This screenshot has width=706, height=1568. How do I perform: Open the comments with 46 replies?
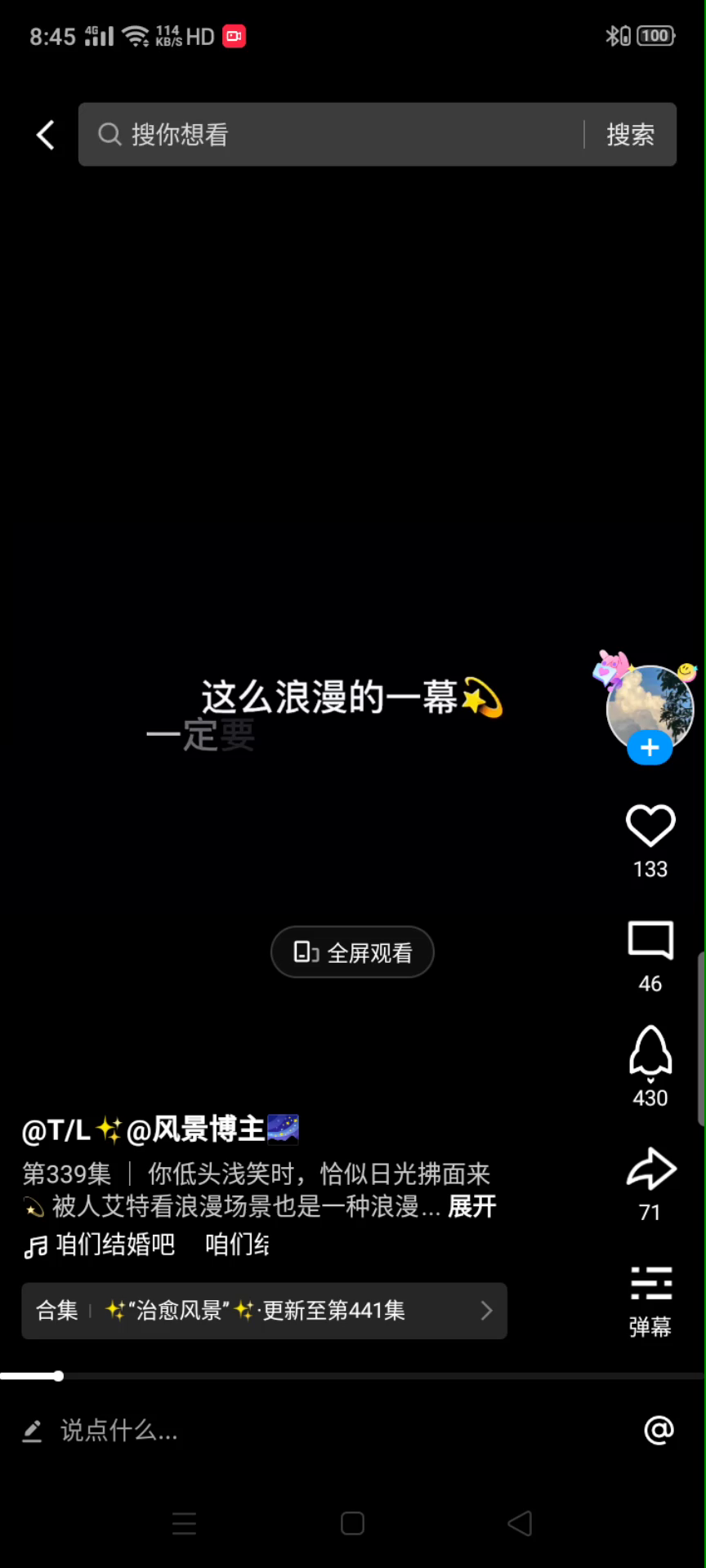pos(650,940)
